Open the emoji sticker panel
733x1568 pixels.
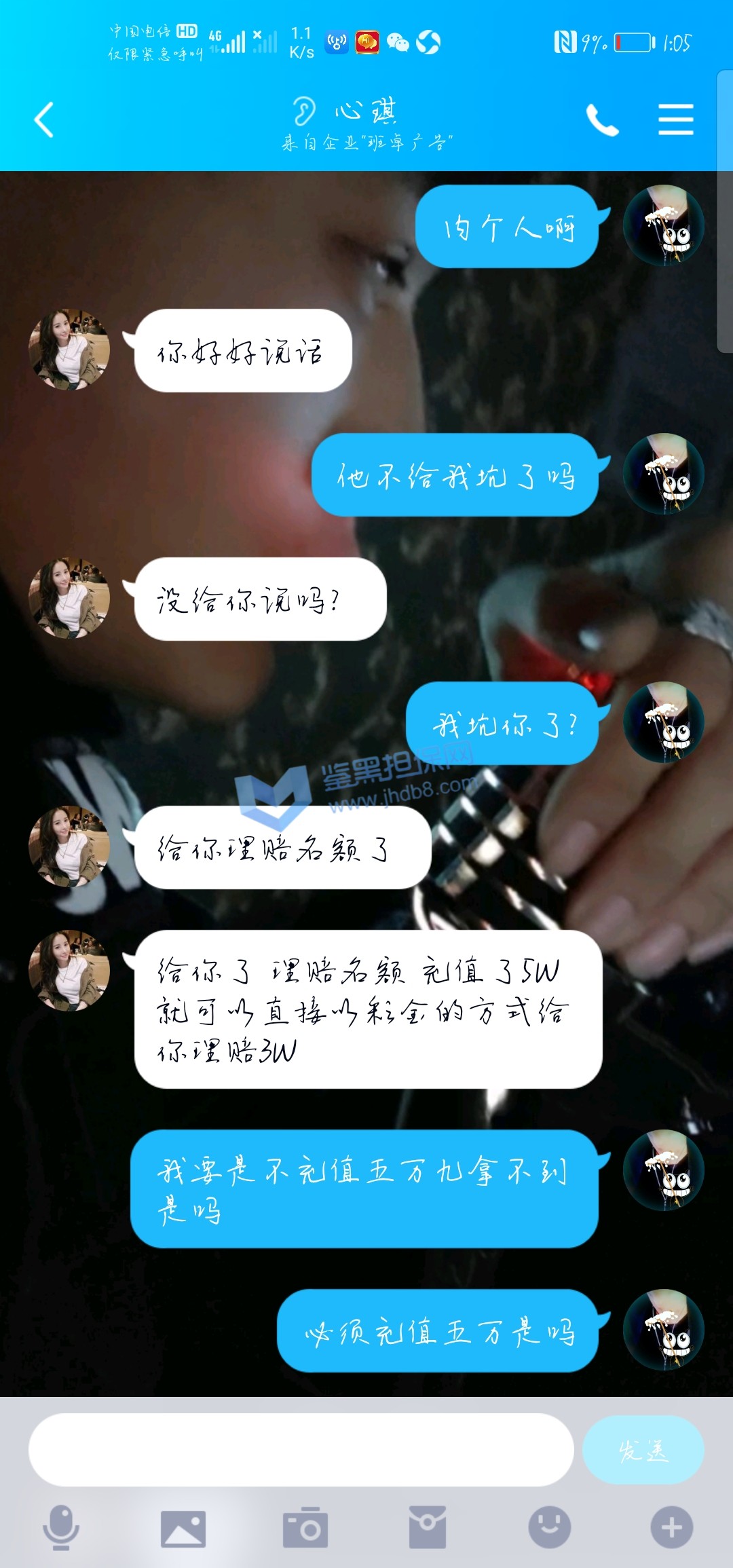550,1527
